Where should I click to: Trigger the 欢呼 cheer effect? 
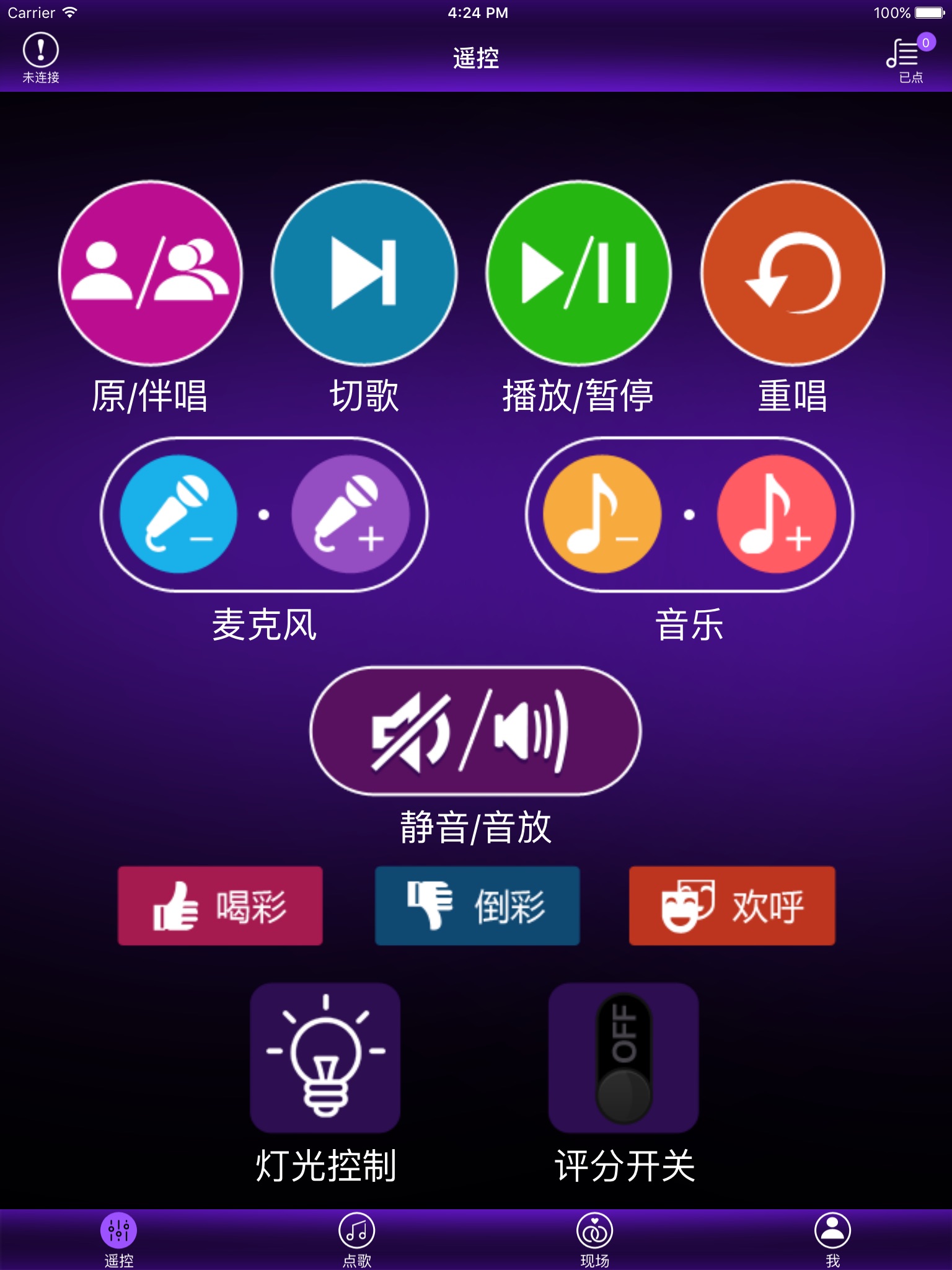click(732, 906)
